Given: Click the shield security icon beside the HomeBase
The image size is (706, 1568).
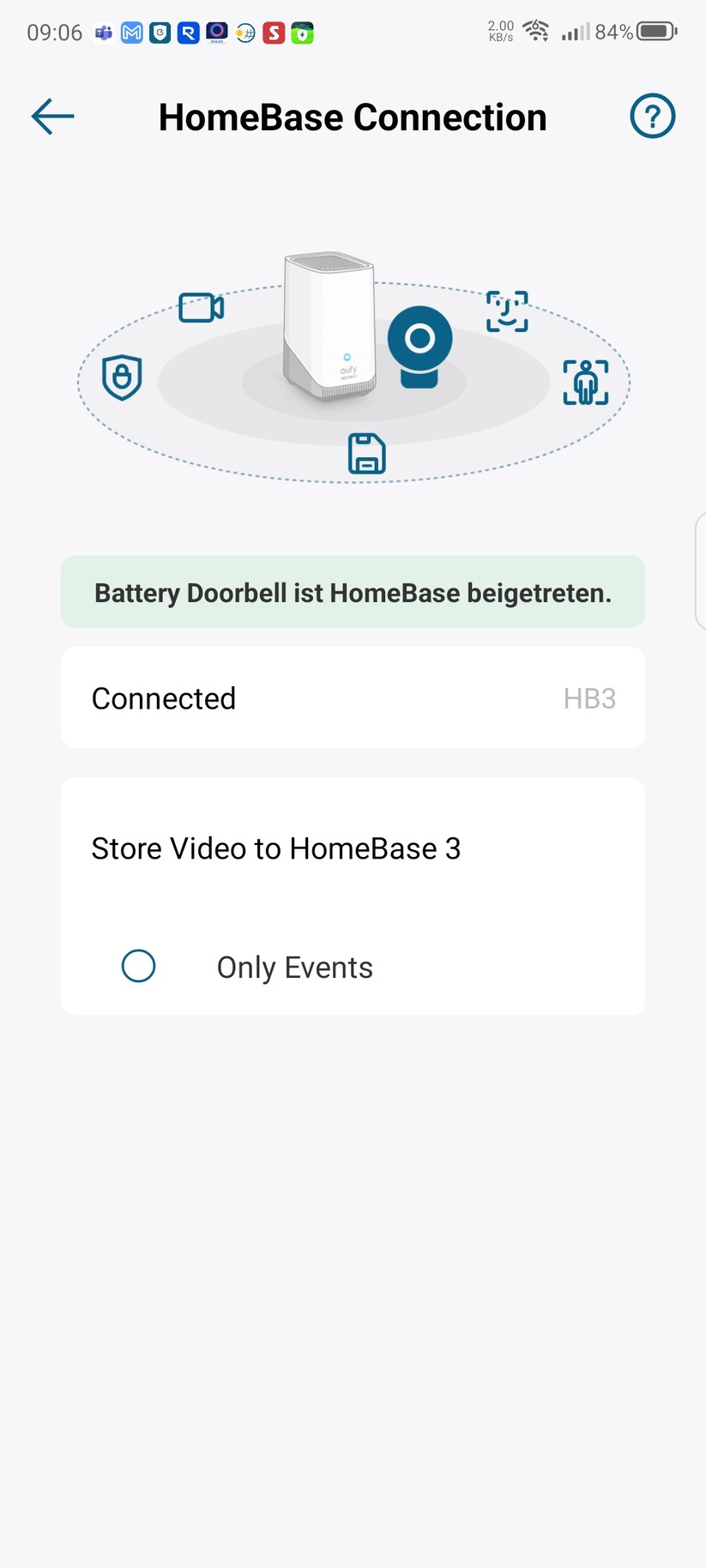Looking at the screenshot, I should coord(121,377).
